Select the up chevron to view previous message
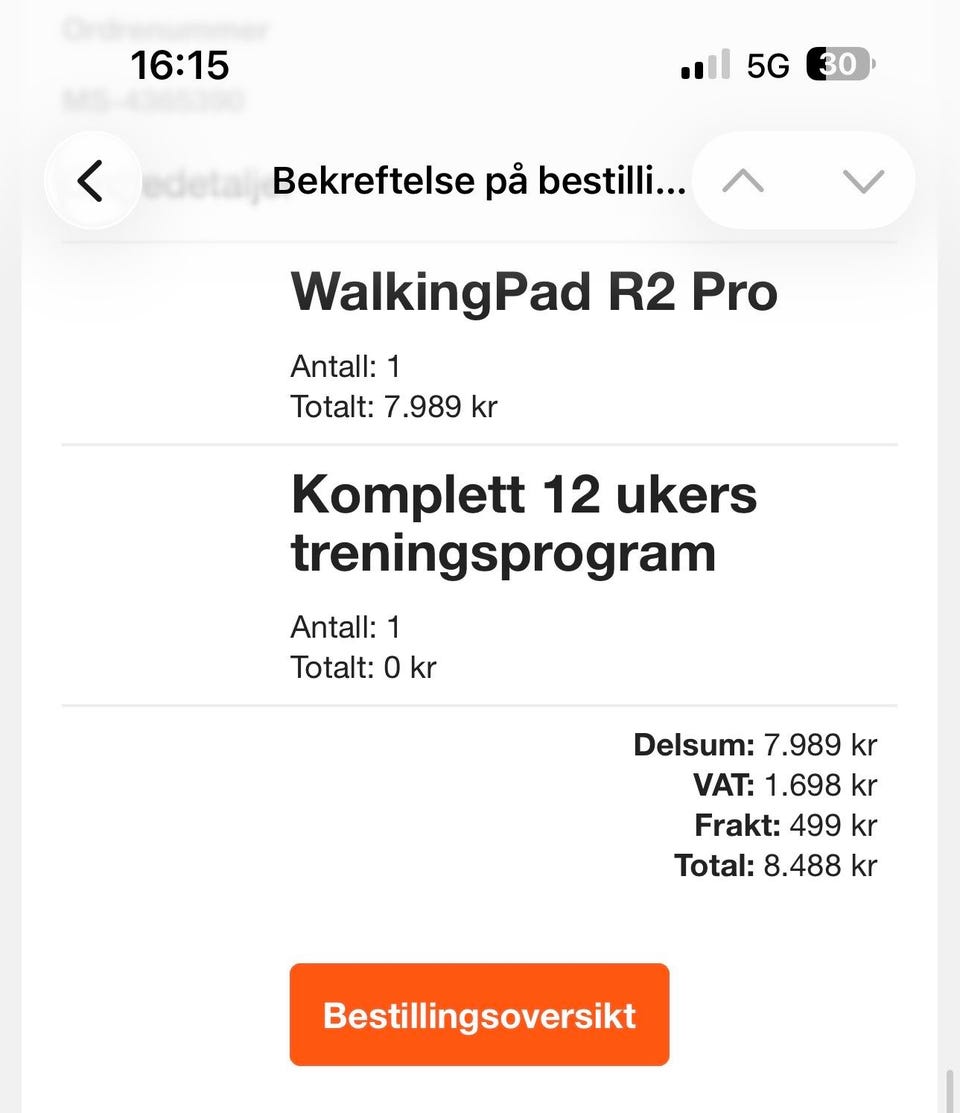This screenshot has width=960, height=1113. 743,181
